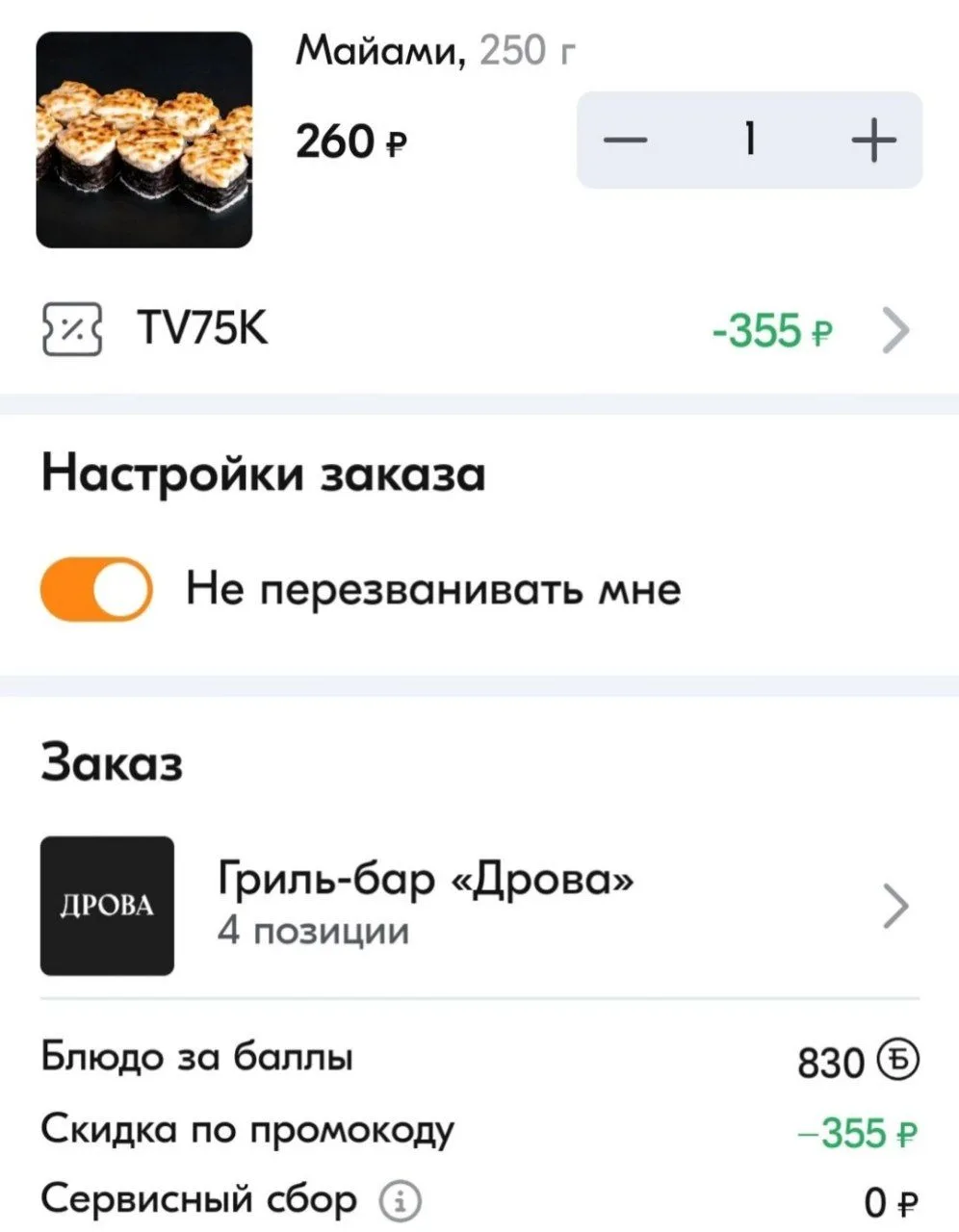Open the TV75K promo code row

coord(479,331)
